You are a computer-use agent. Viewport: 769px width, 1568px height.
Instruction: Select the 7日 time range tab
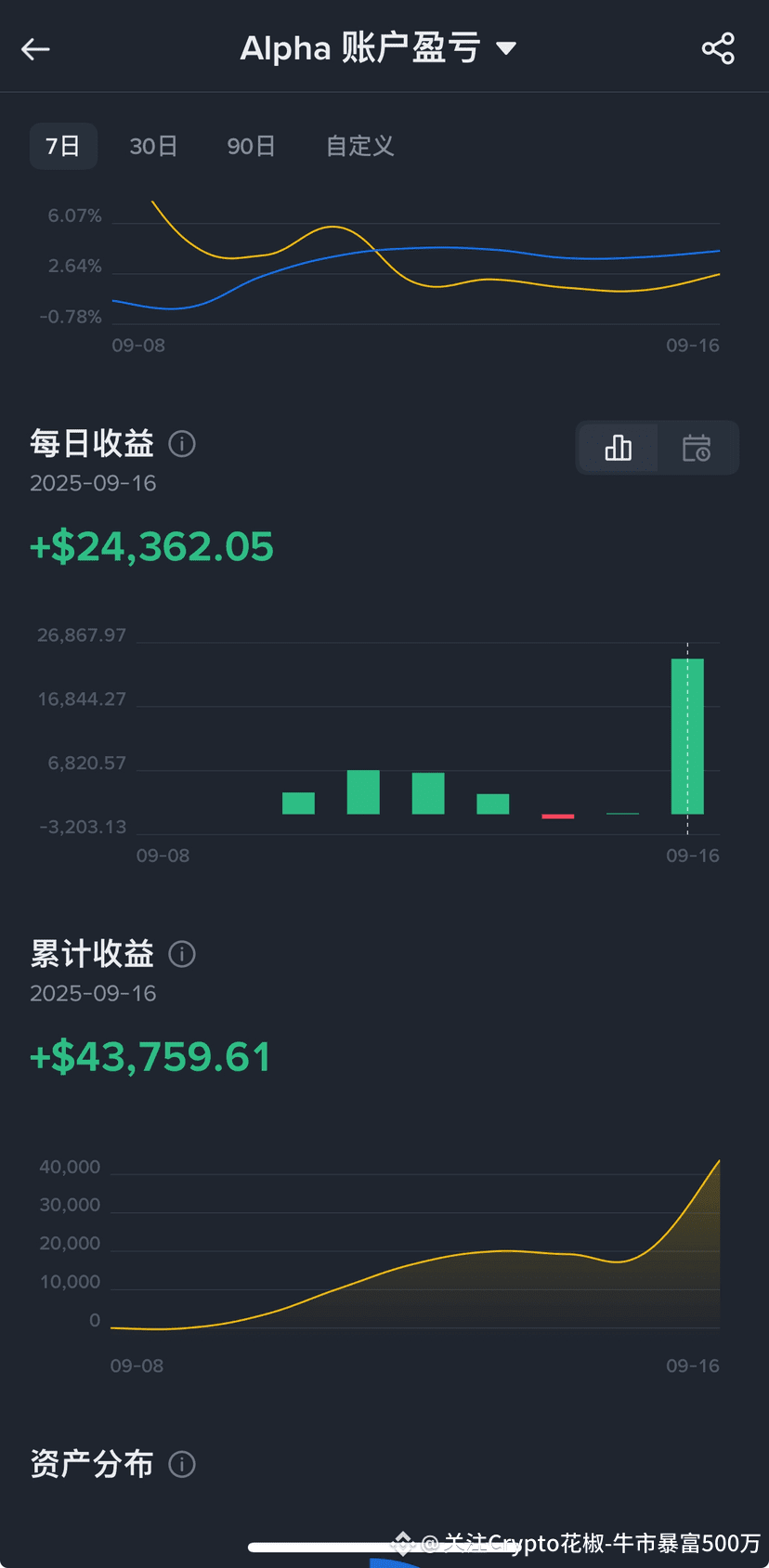point(63,146)
